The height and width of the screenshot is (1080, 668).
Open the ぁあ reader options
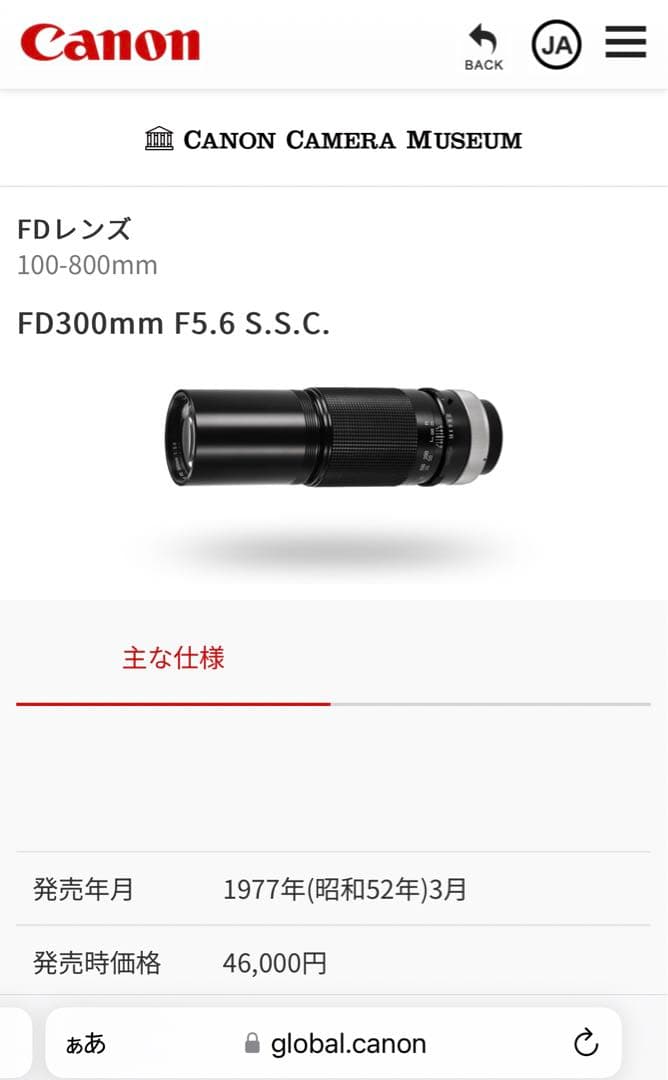pos(86,1044)
